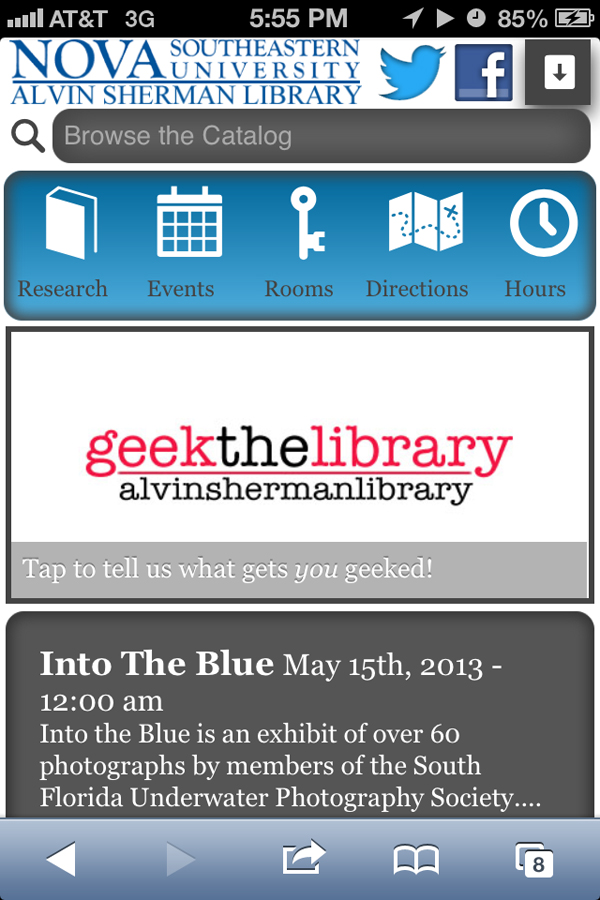Screen dimensions: 600x900
Task: Open the Into The Blue event card
Action: point(299,715)
